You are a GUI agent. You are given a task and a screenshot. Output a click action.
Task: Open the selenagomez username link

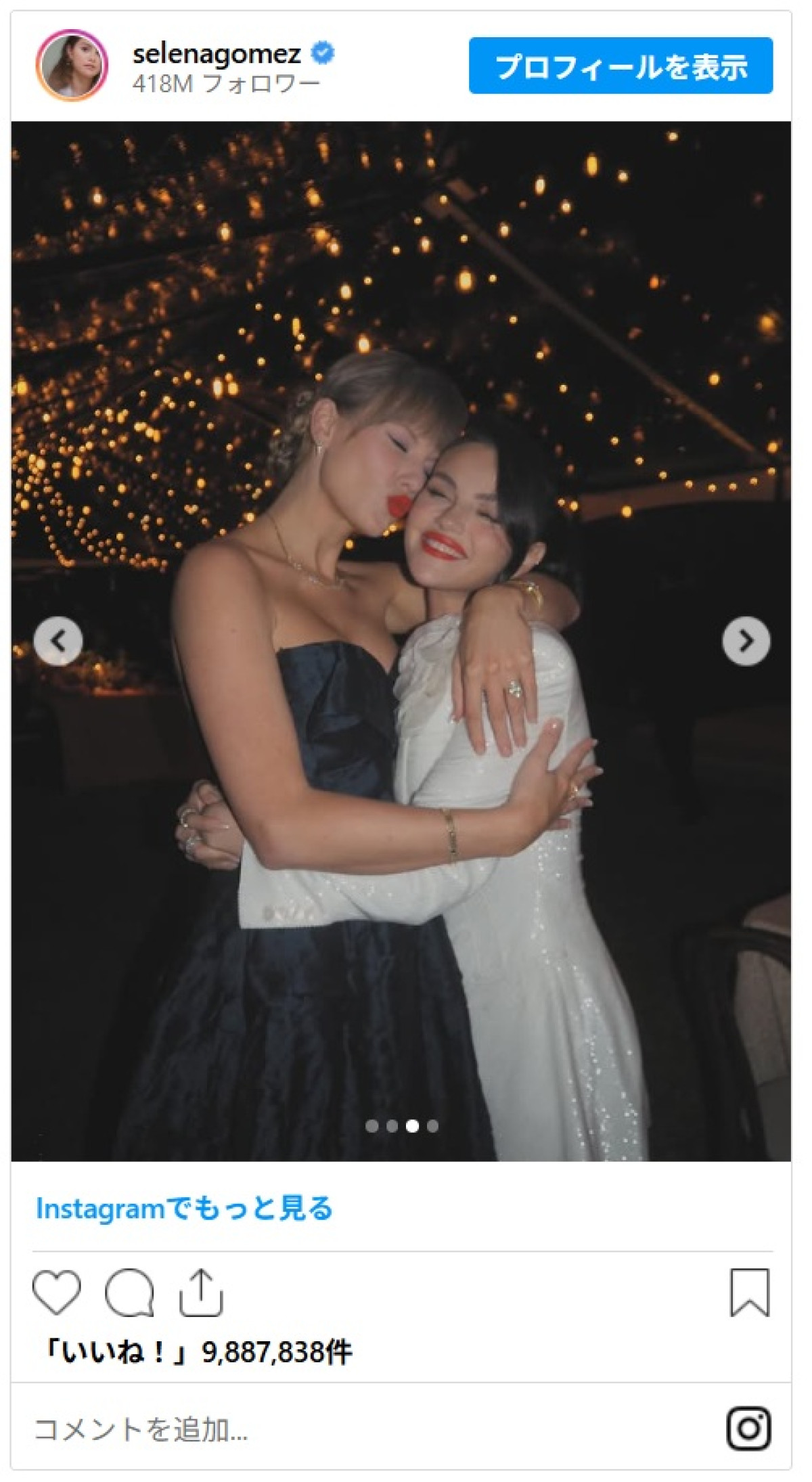217,53
